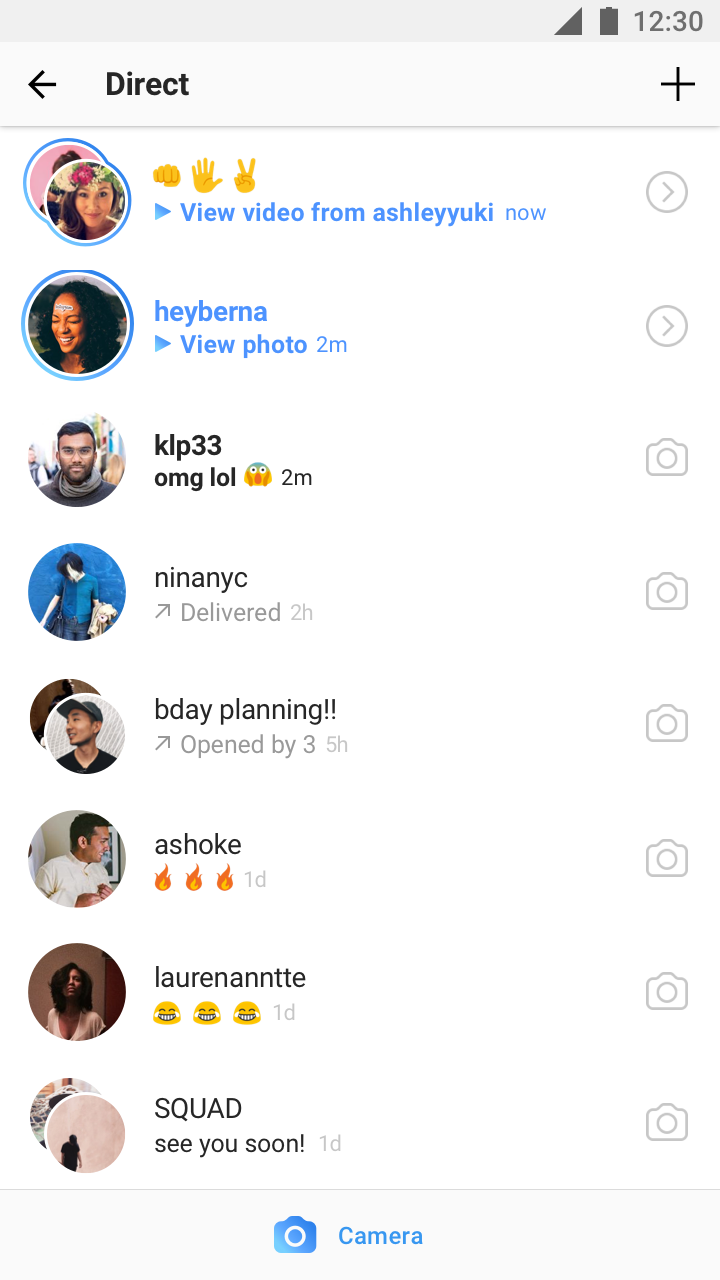Tap camera icon in ashoke's row
This screenshot has height=1280, width=720.
point(666,858)
